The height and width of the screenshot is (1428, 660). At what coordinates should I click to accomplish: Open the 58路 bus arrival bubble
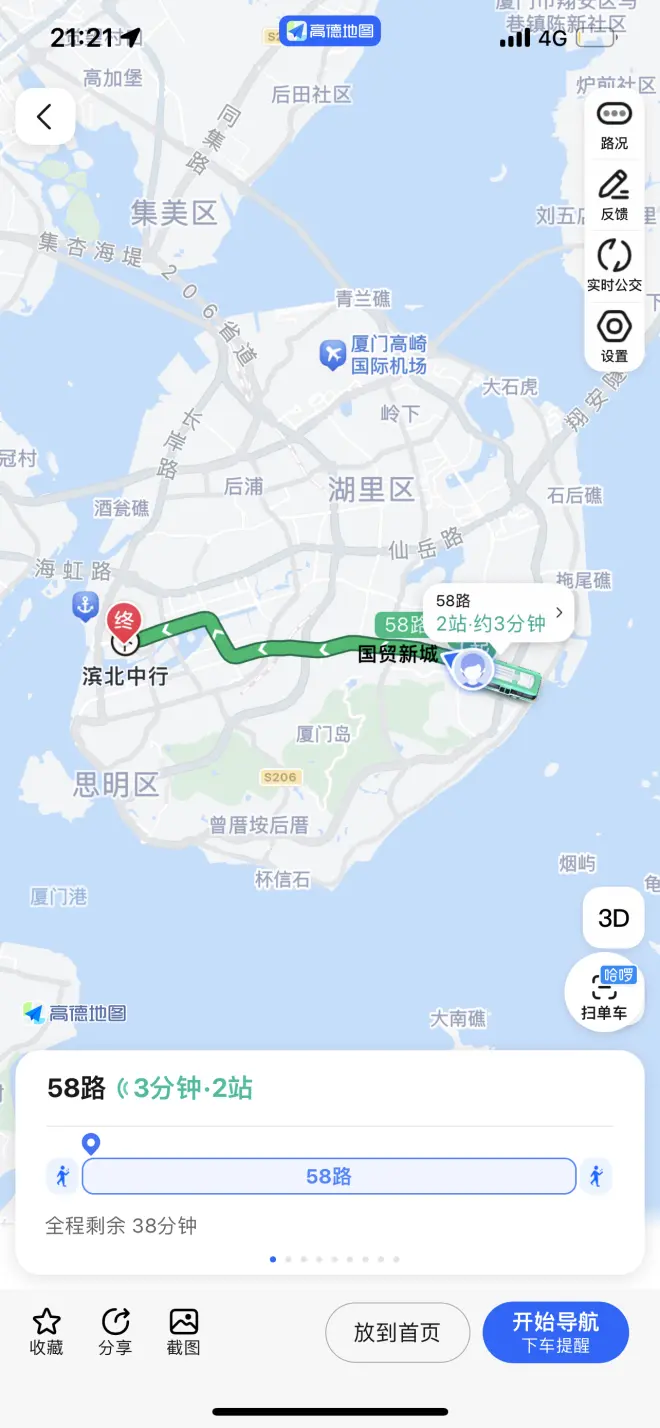[498, 613]
